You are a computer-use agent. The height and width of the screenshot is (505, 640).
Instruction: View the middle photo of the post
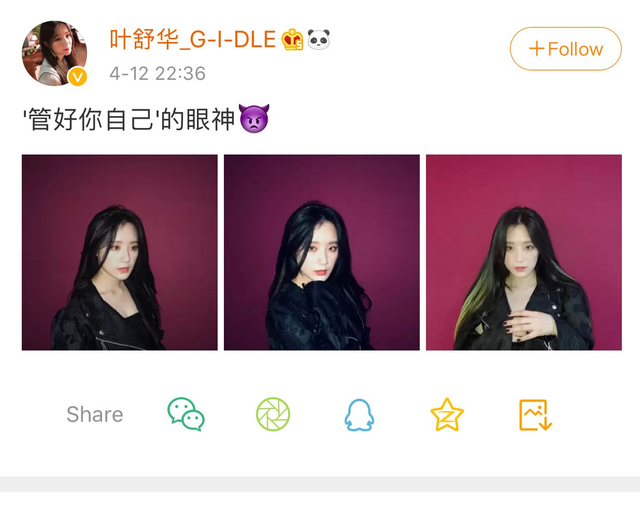pos(322,252)
